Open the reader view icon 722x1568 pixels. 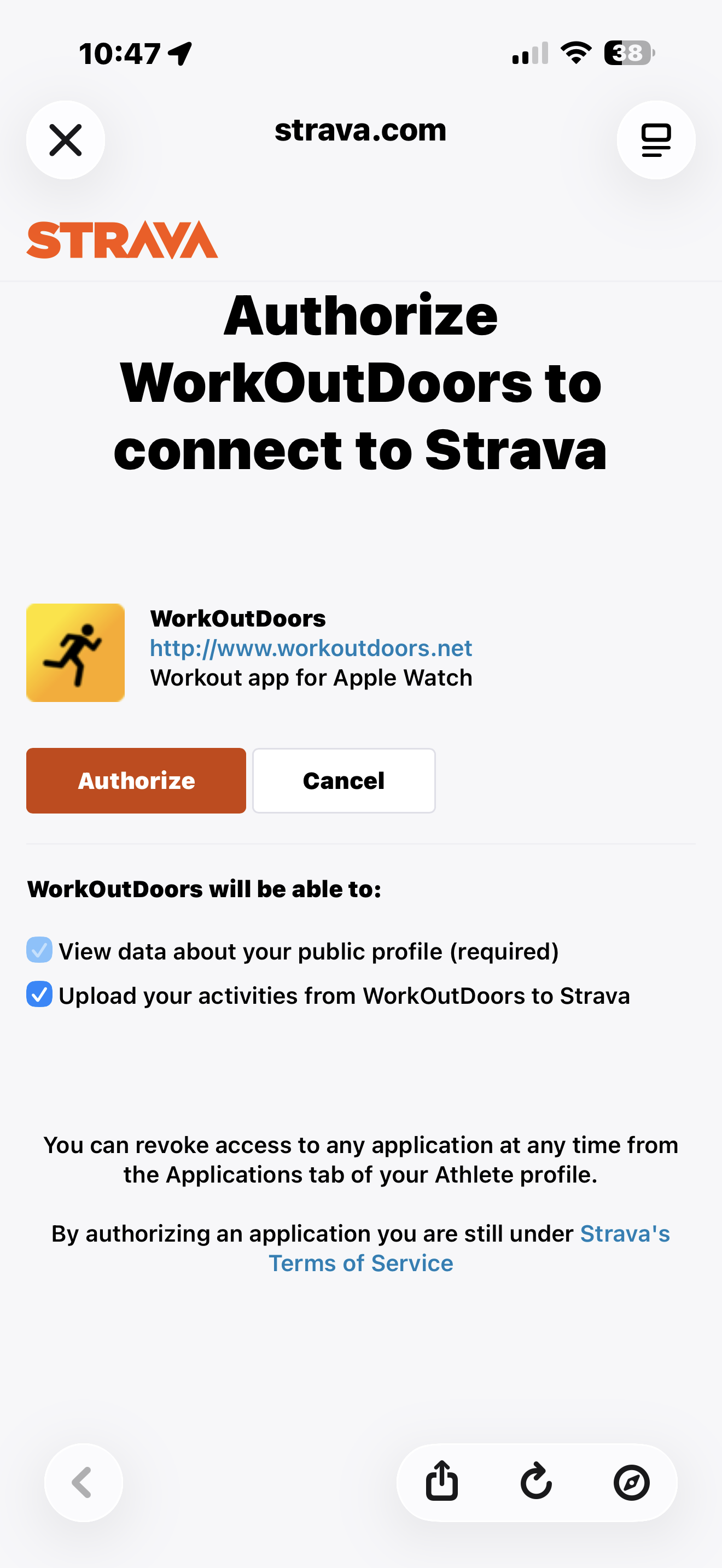pos(656,140)
